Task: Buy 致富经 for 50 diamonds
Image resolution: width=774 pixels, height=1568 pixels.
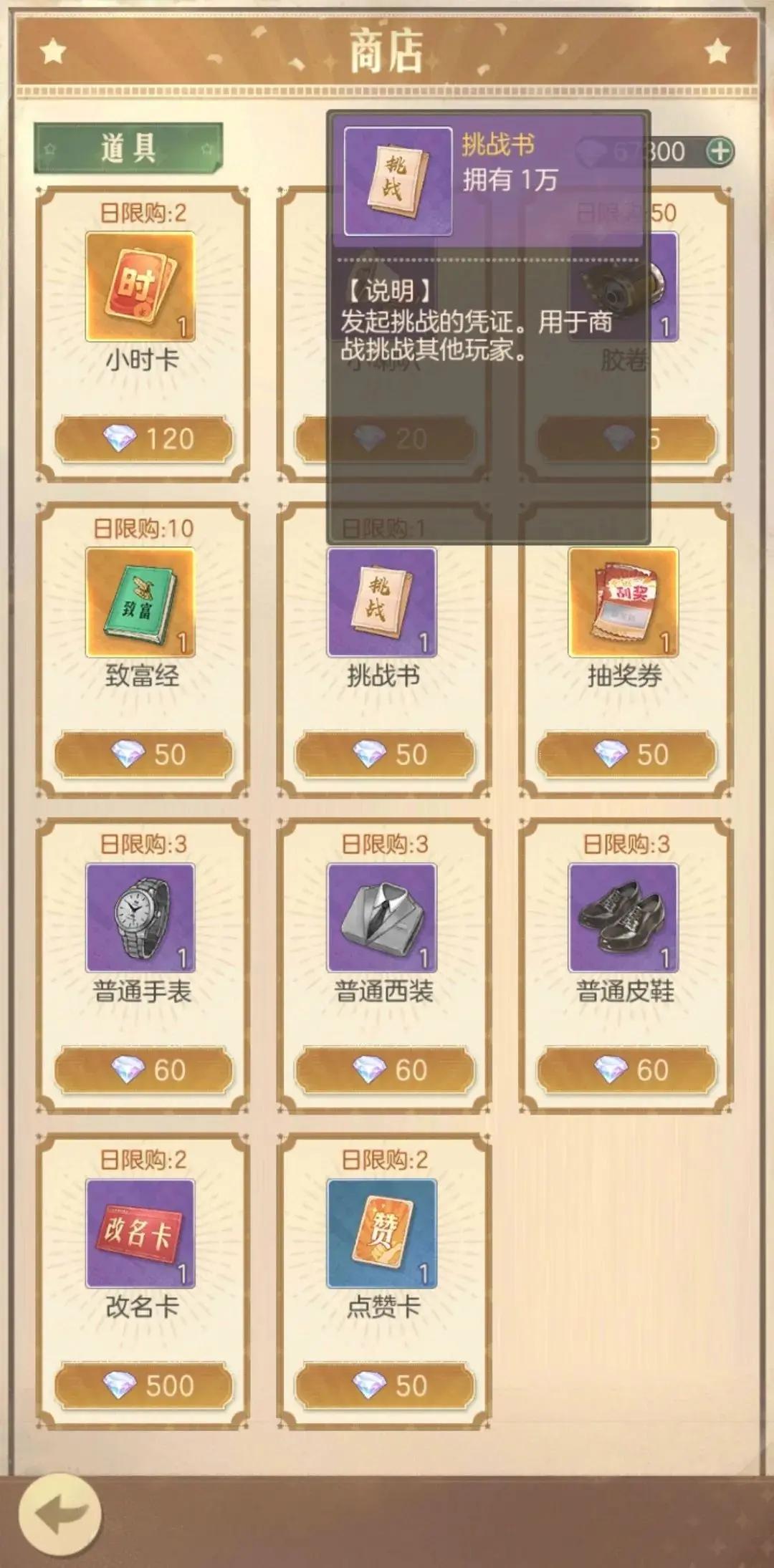Action: point(143,754)
